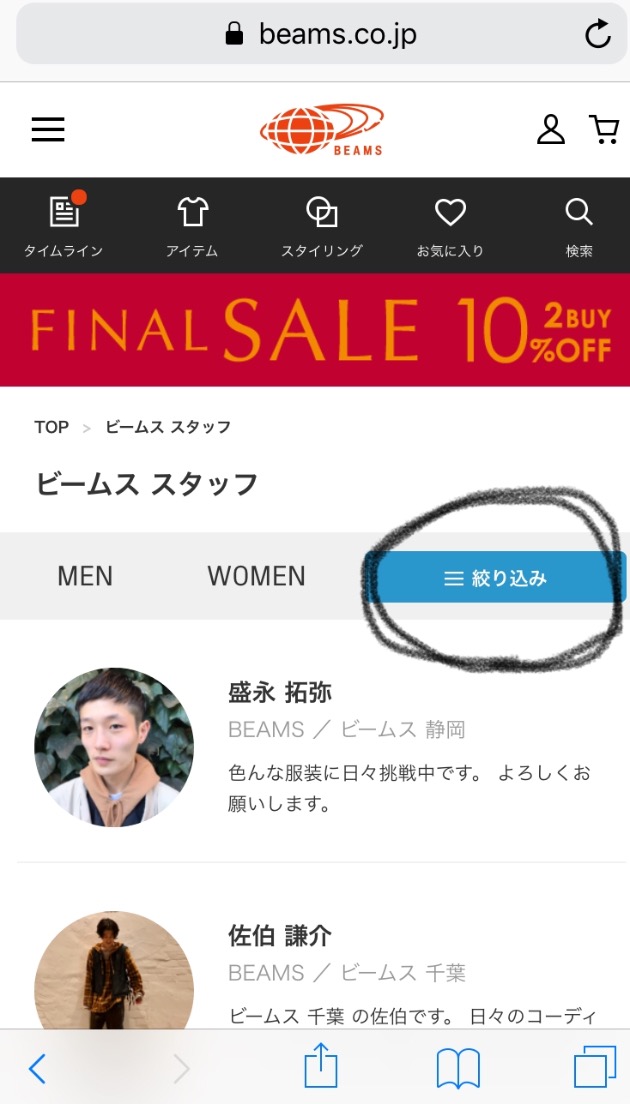Open お気に入り favorites

click(450, 226)
